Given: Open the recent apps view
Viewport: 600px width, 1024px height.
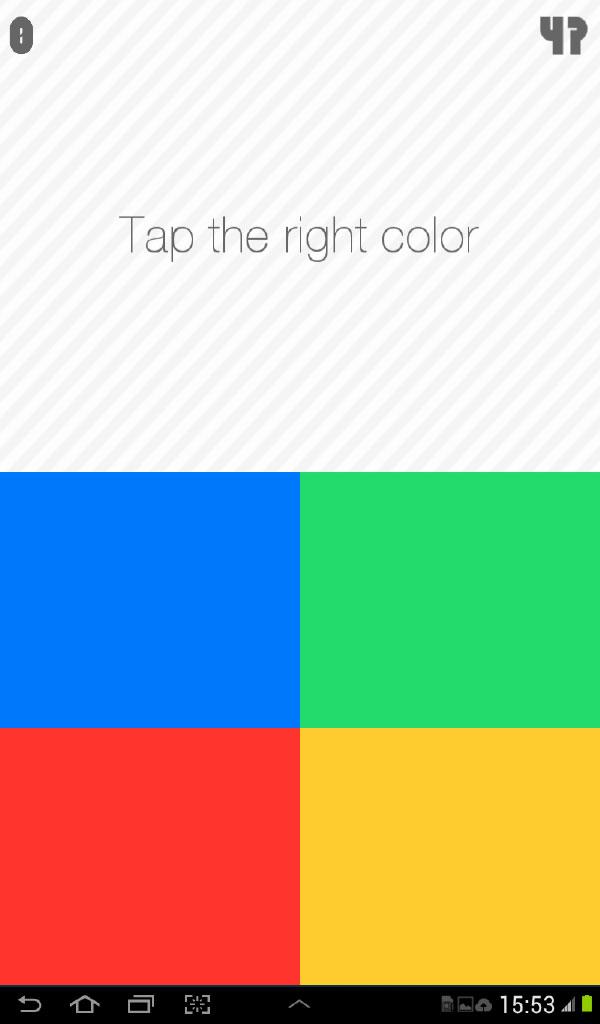Looking at the screenshot, I should pos(141,1004).
